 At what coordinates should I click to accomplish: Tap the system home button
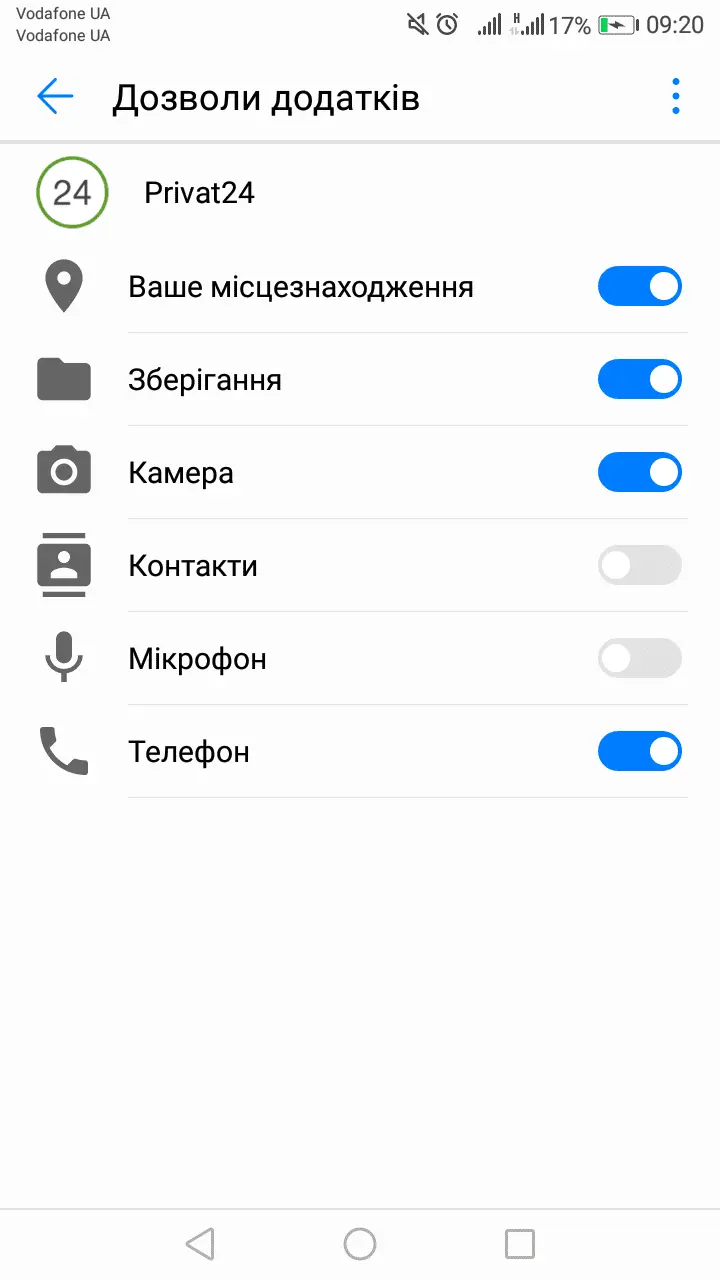click(x=360, y=1244)
